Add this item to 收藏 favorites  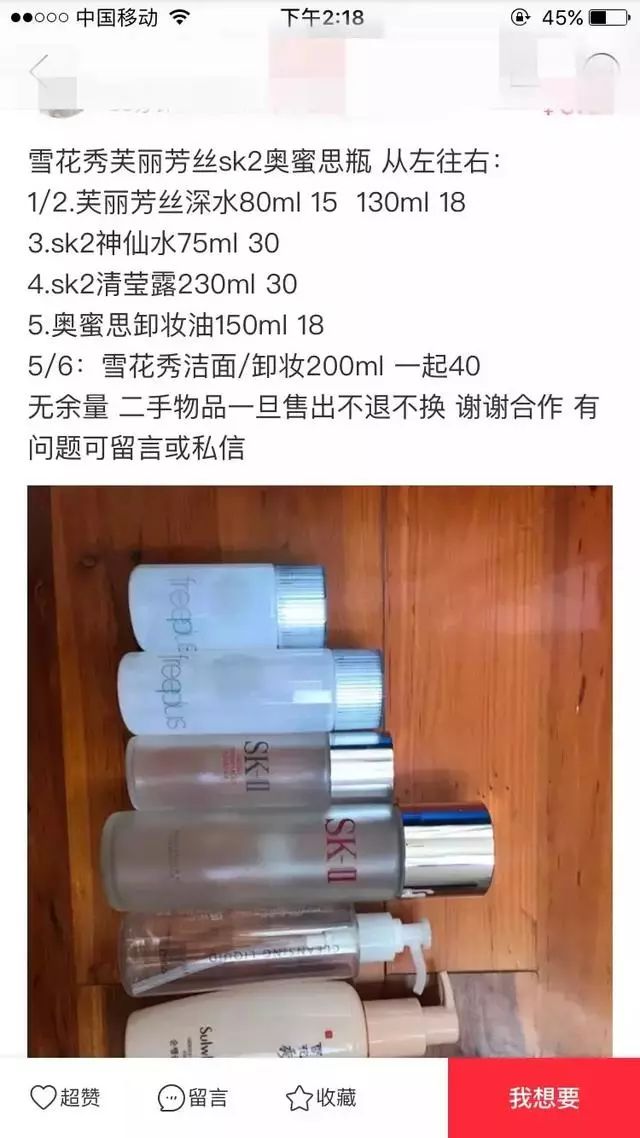coord(321,1098)
